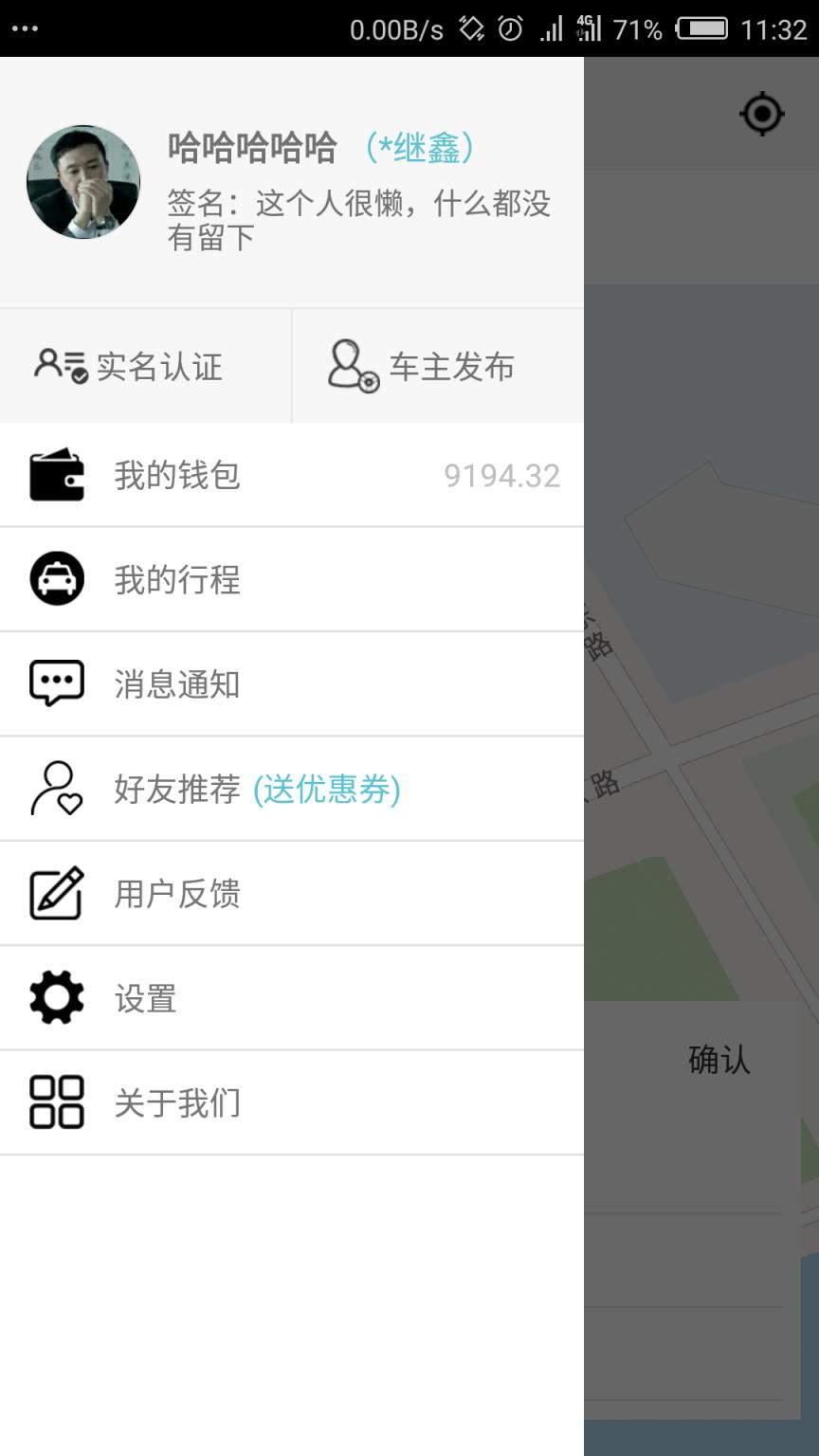Open the user profile avatar photo
This screenshot has height=1456, width=819.
pos(82,180)
